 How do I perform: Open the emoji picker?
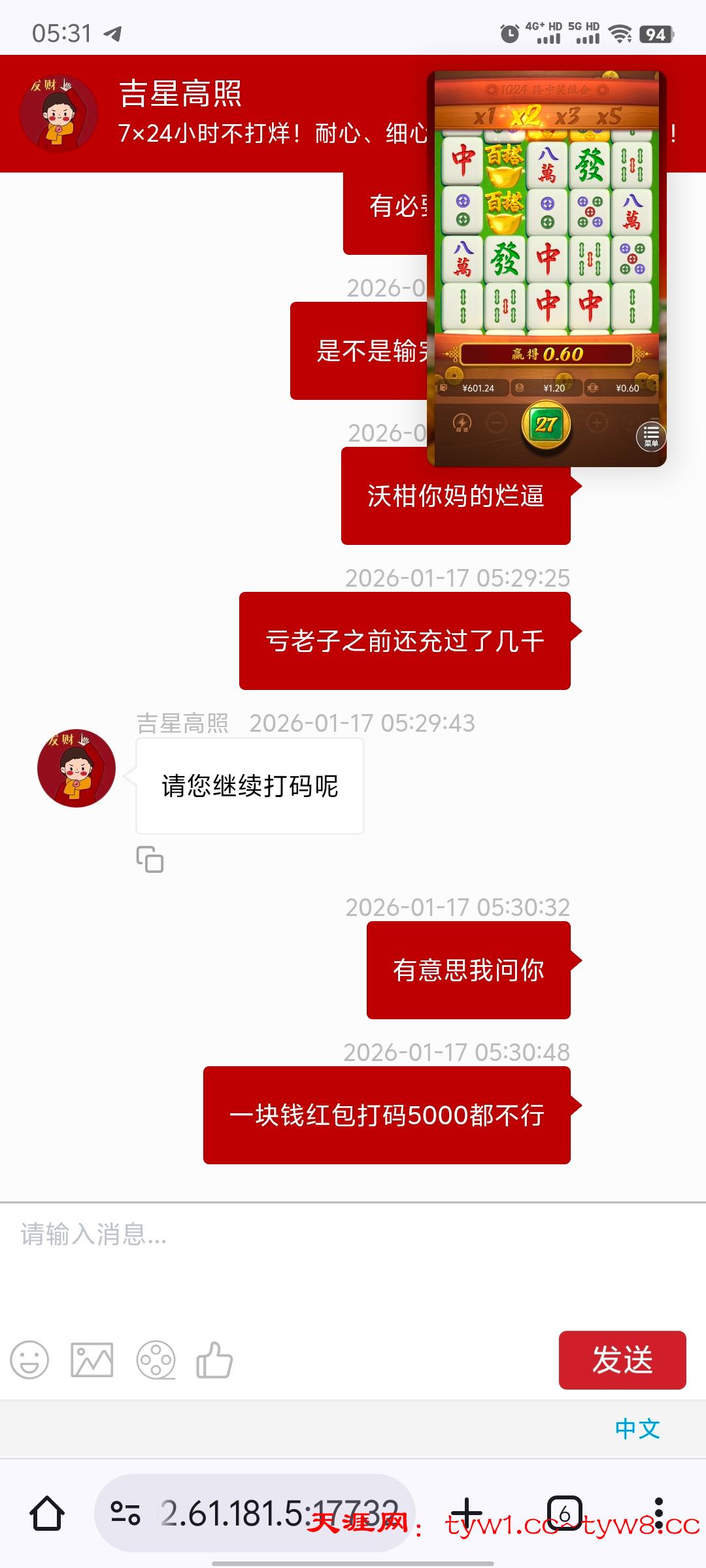point(29,1360)
